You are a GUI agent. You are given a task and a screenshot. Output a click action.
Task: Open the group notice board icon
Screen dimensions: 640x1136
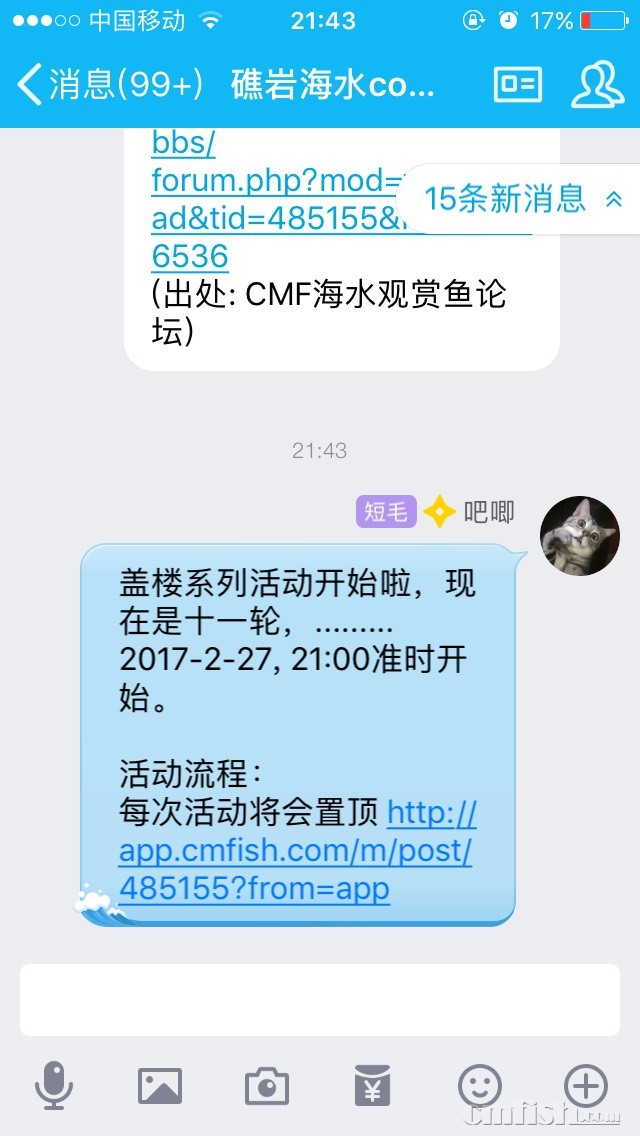coord(518,84)
